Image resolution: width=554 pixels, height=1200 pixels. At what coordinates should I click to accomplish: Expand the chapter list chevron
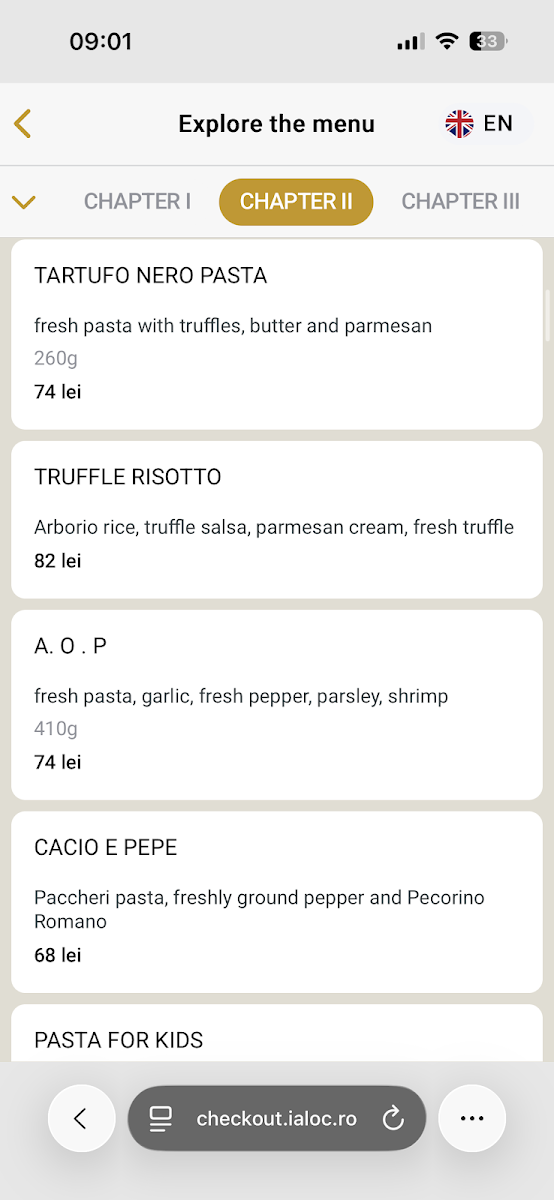point(24,202)
